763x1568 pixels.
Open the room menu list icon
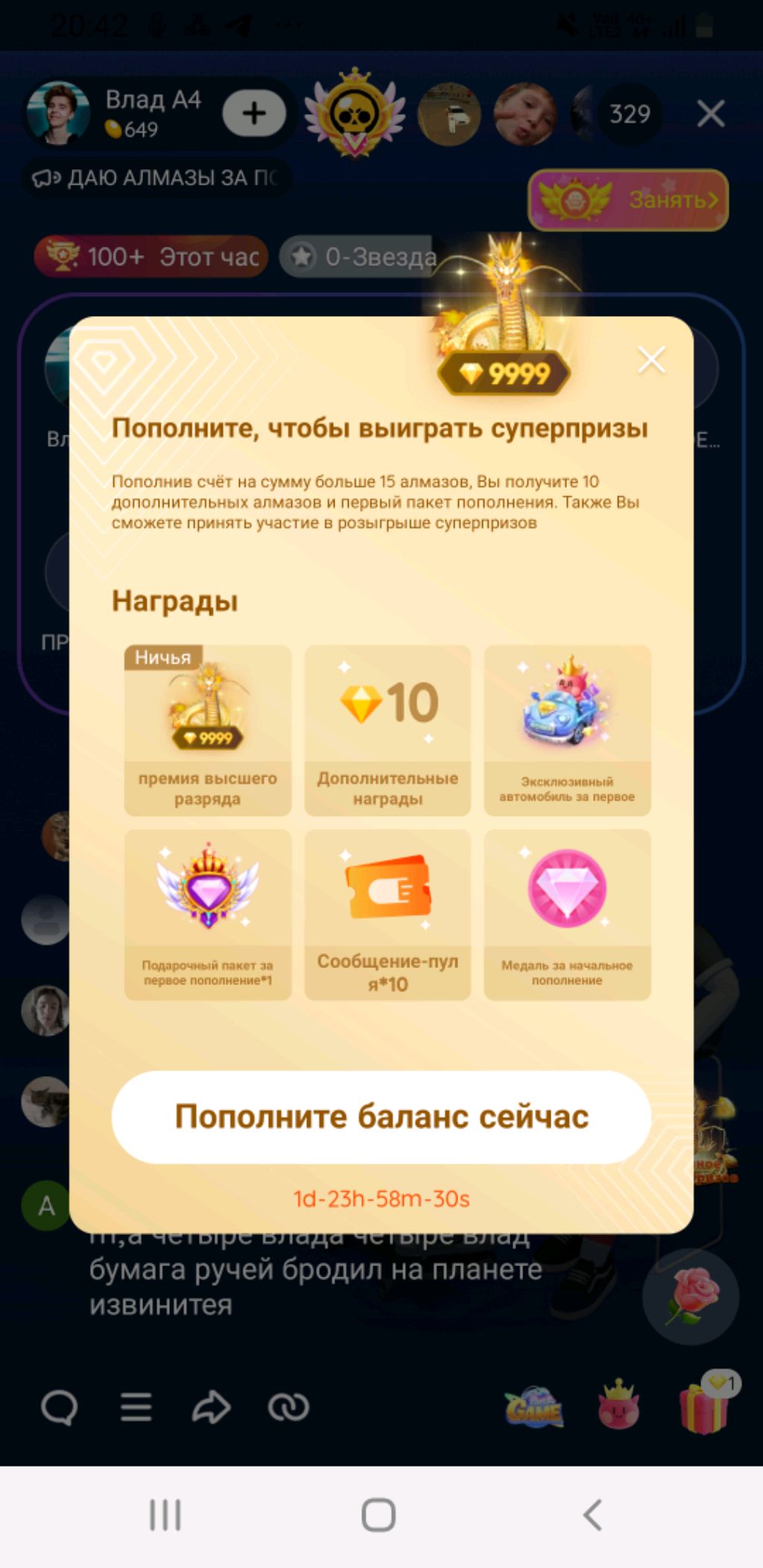(136, 1407)
